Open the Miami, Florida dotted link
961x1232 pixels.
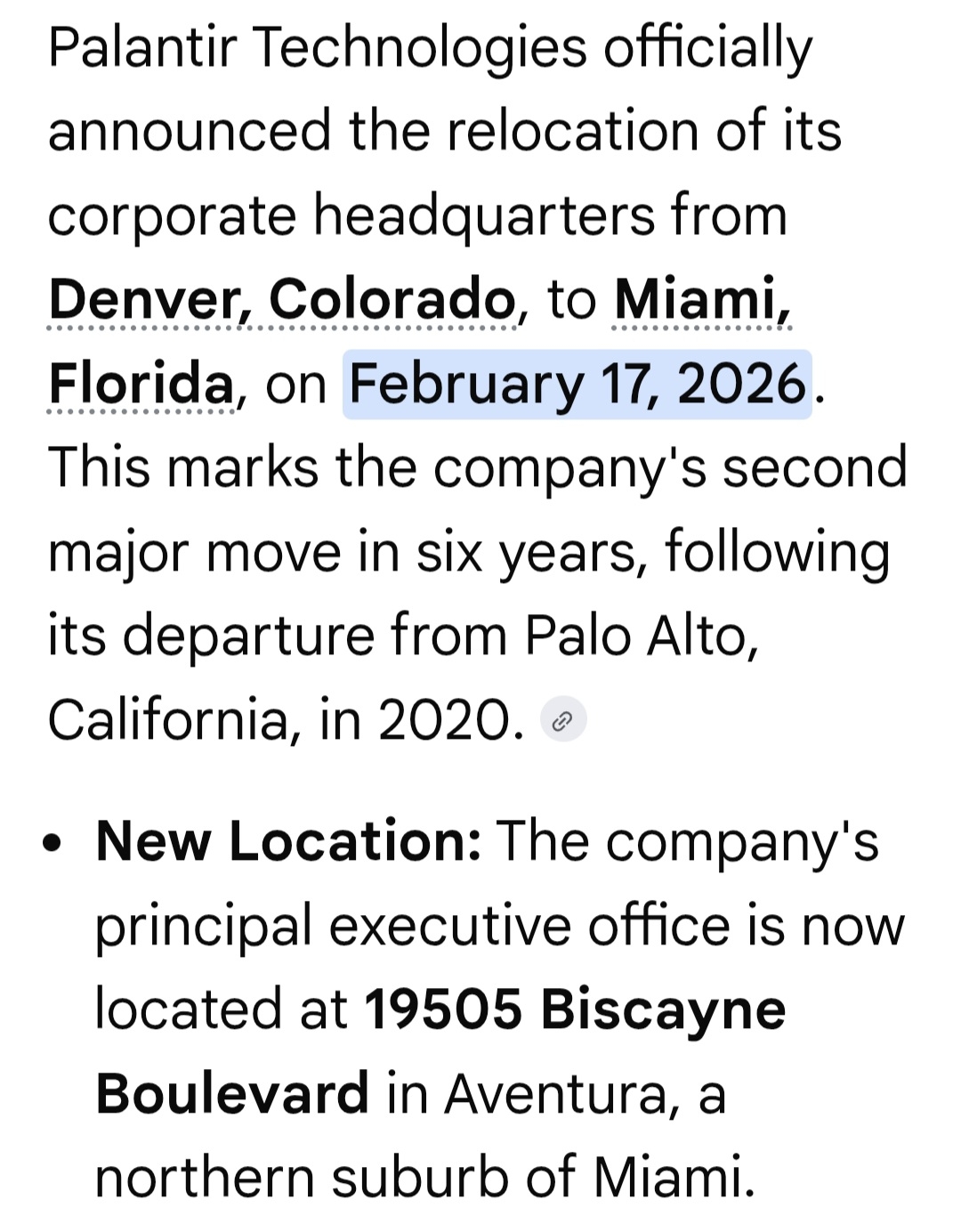[701, 299]
